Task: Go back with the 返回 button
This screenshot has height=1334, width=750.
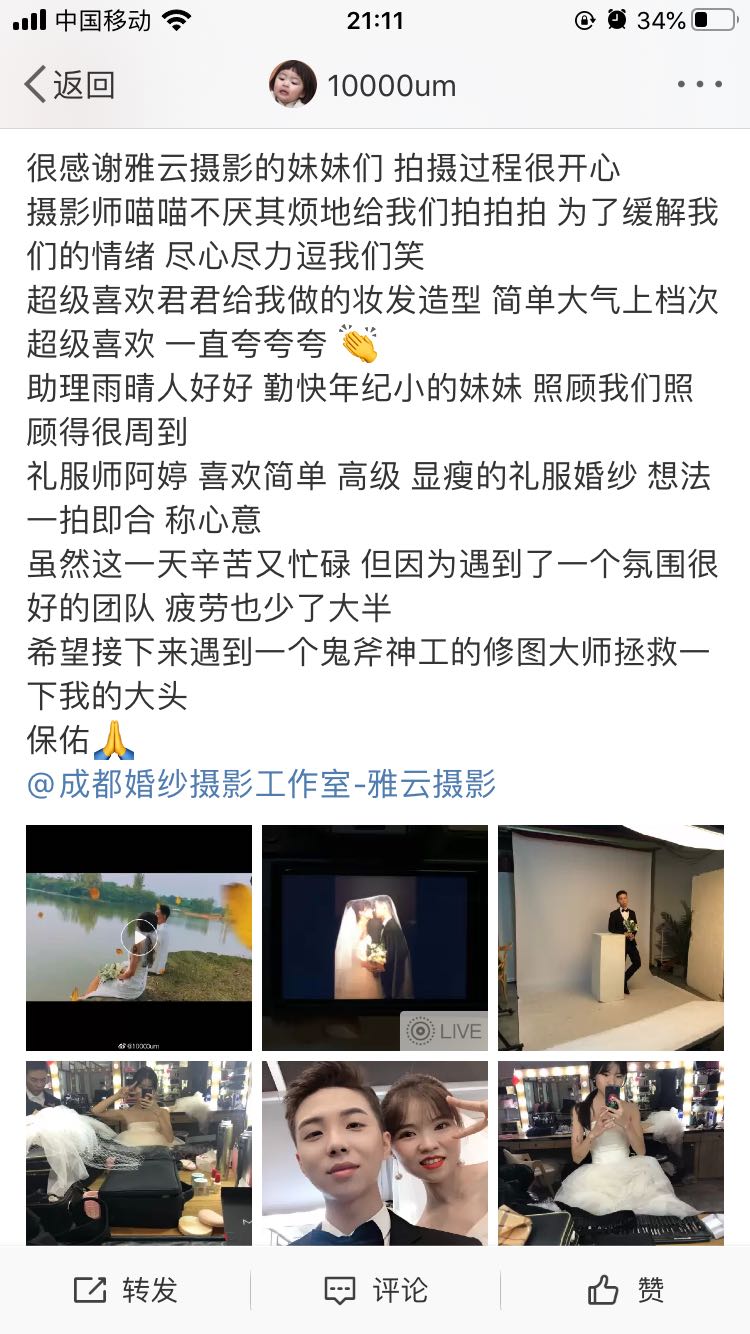Action: [70, 85]
